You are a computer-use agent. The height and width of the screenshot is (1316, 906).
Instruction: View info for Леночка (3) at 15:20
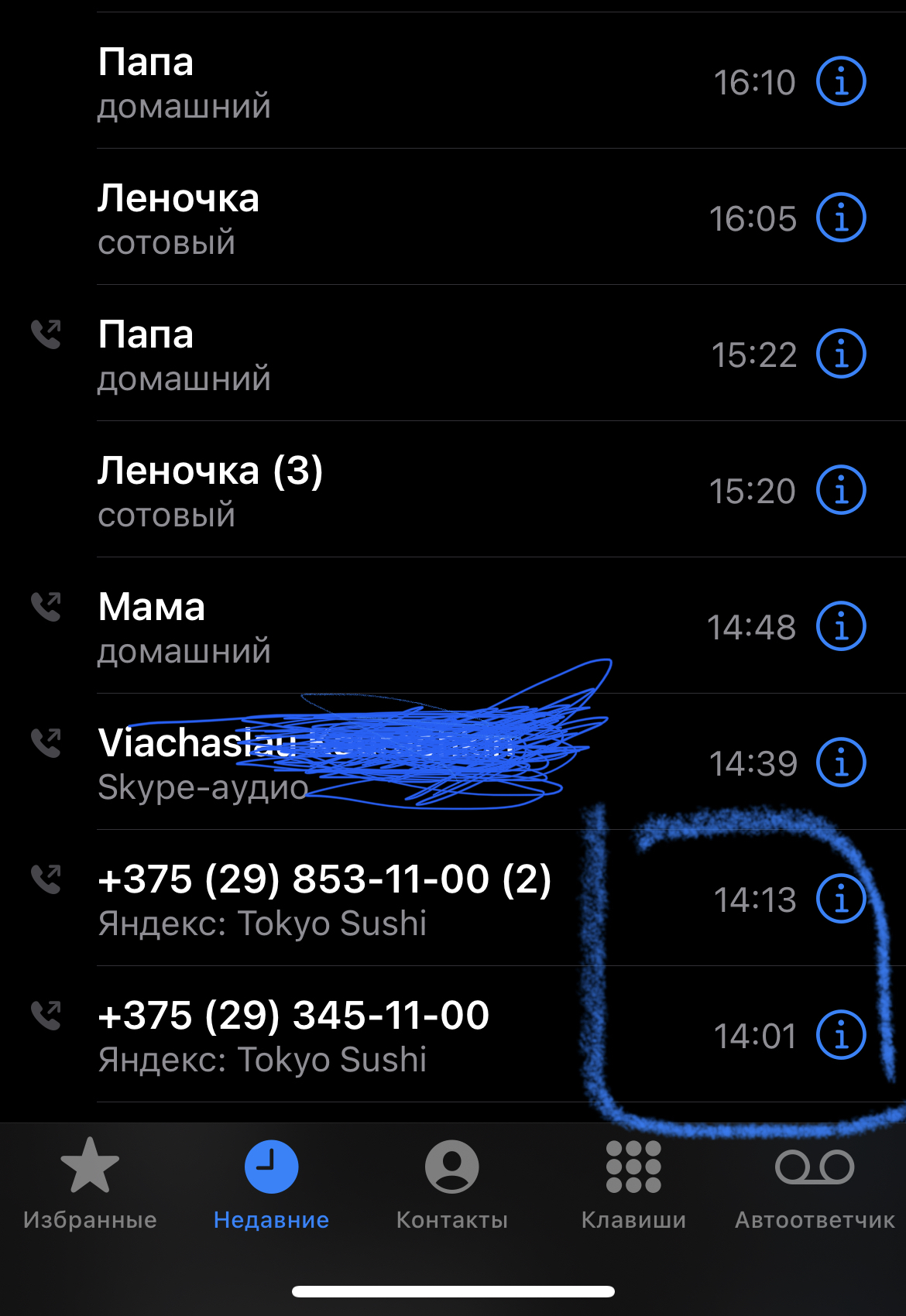click(x=841, y=490)
